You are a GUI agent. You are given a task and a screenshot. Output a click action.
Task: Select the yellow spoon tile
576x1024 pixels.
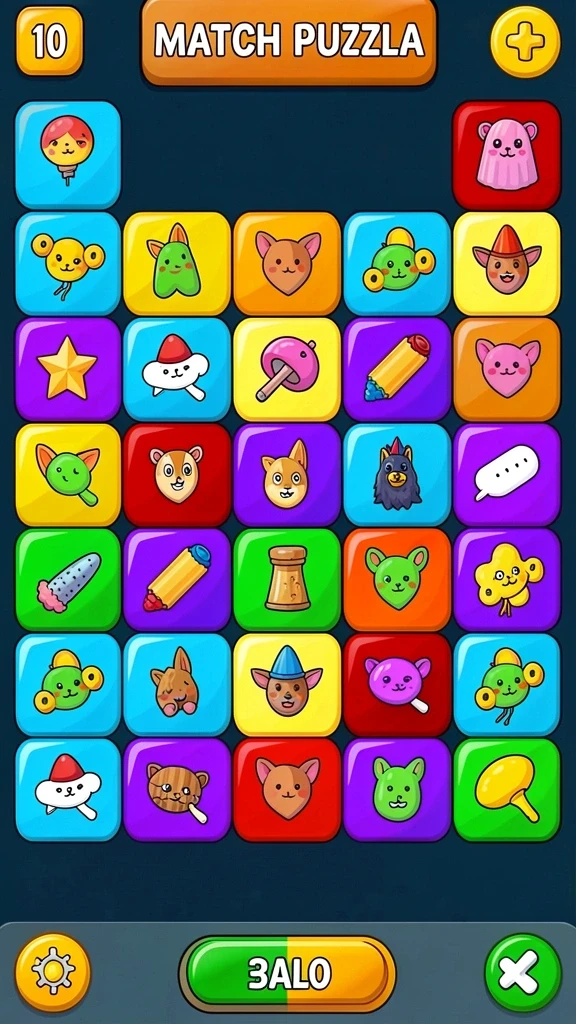click(506, 790)
